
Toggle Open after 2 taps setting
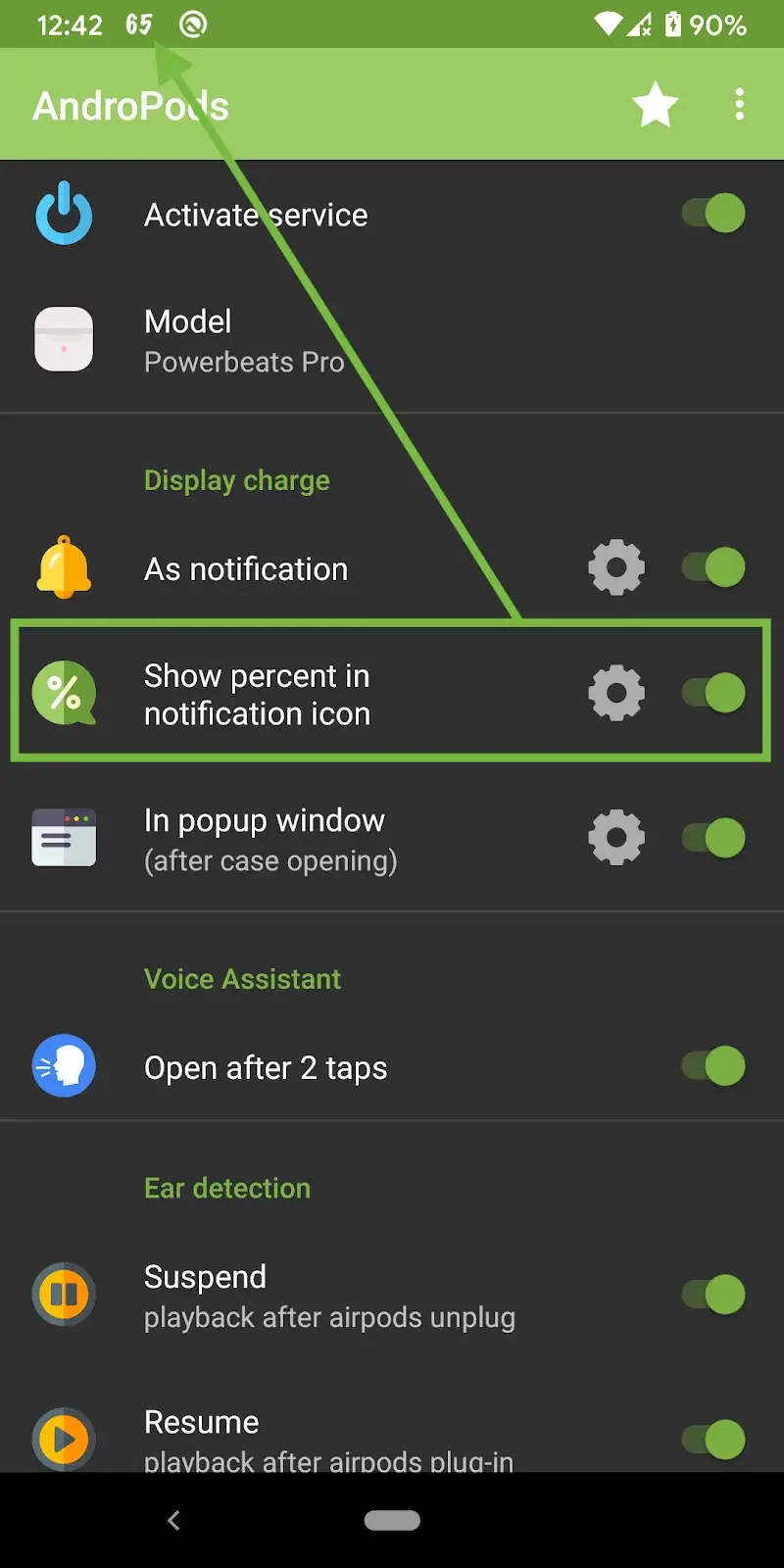point(711,1066)
